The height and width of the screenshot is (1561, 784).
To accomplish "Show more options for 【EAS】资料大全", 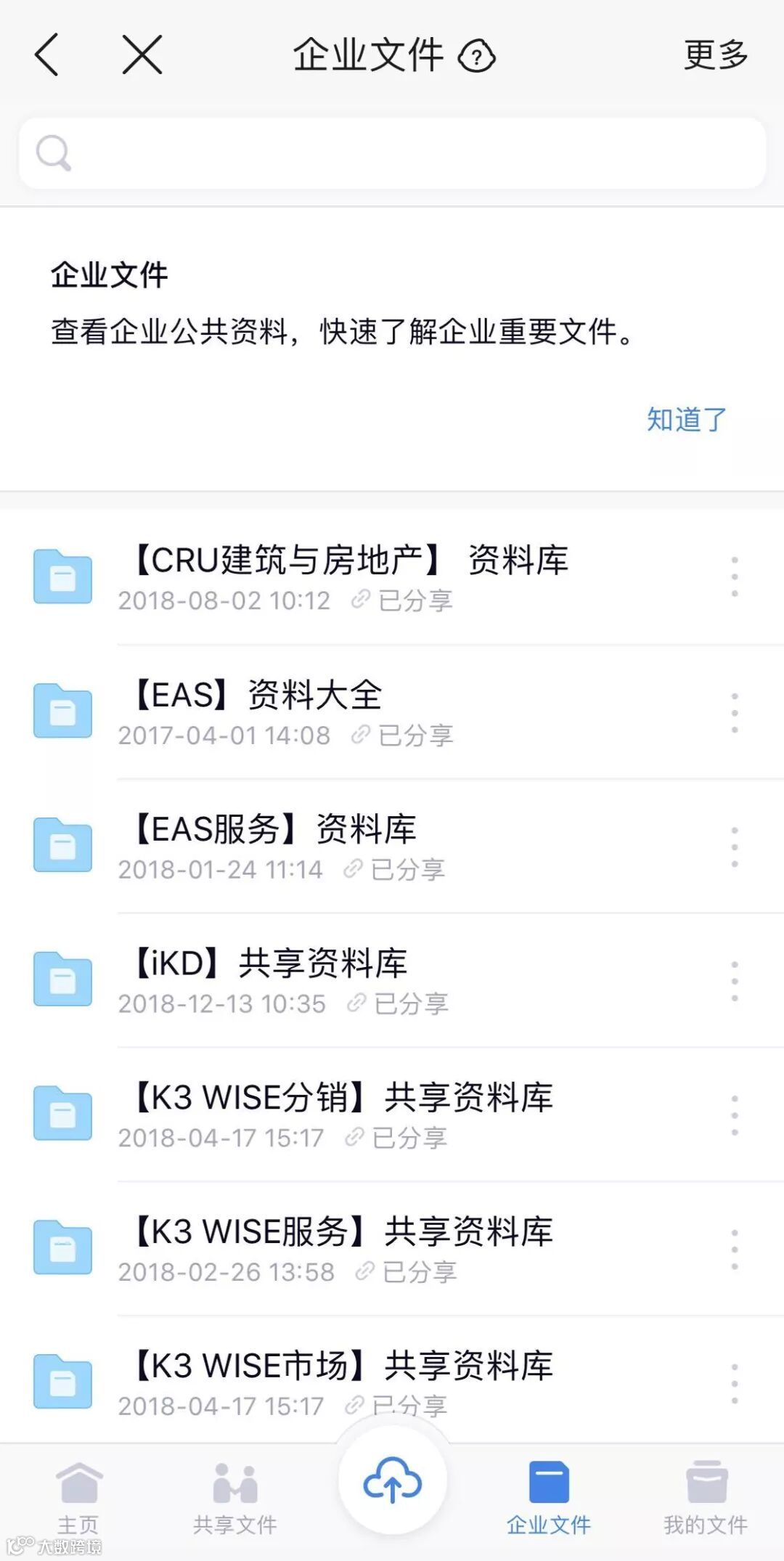I will [x=735, y=712].
